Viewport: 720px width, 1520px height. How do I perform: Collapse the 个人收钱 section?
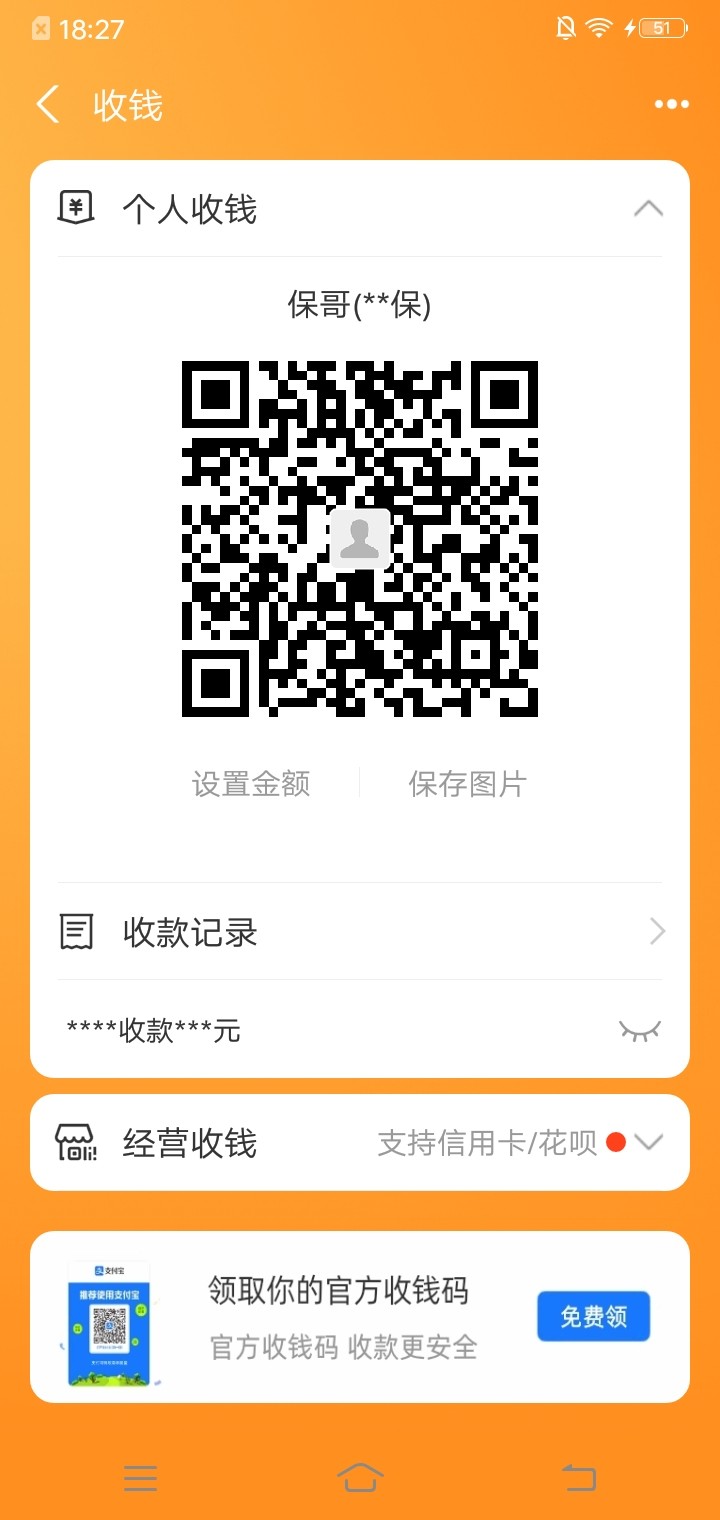(x=648, y=208)
